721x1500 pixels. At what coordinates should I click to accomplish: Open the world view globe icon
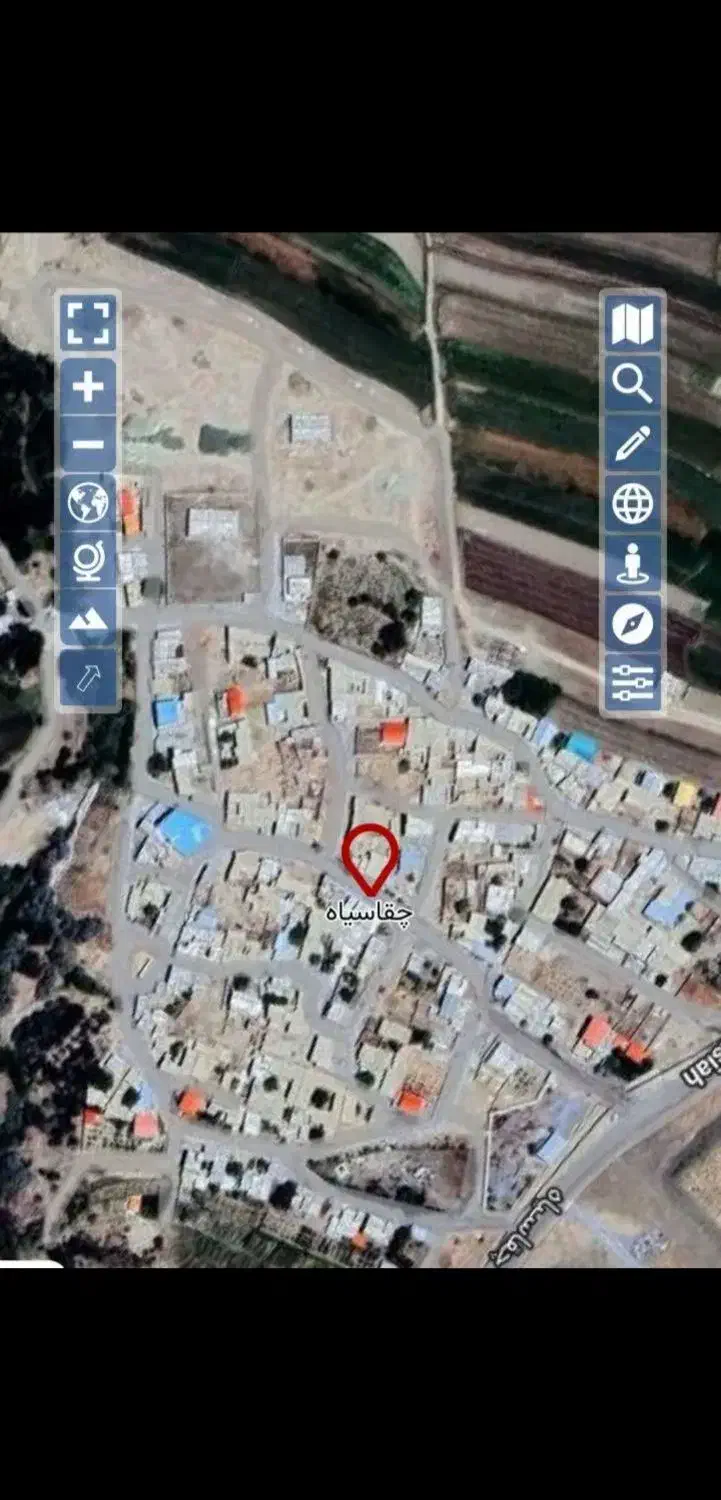pyautogui.click(x=89, y=503)
